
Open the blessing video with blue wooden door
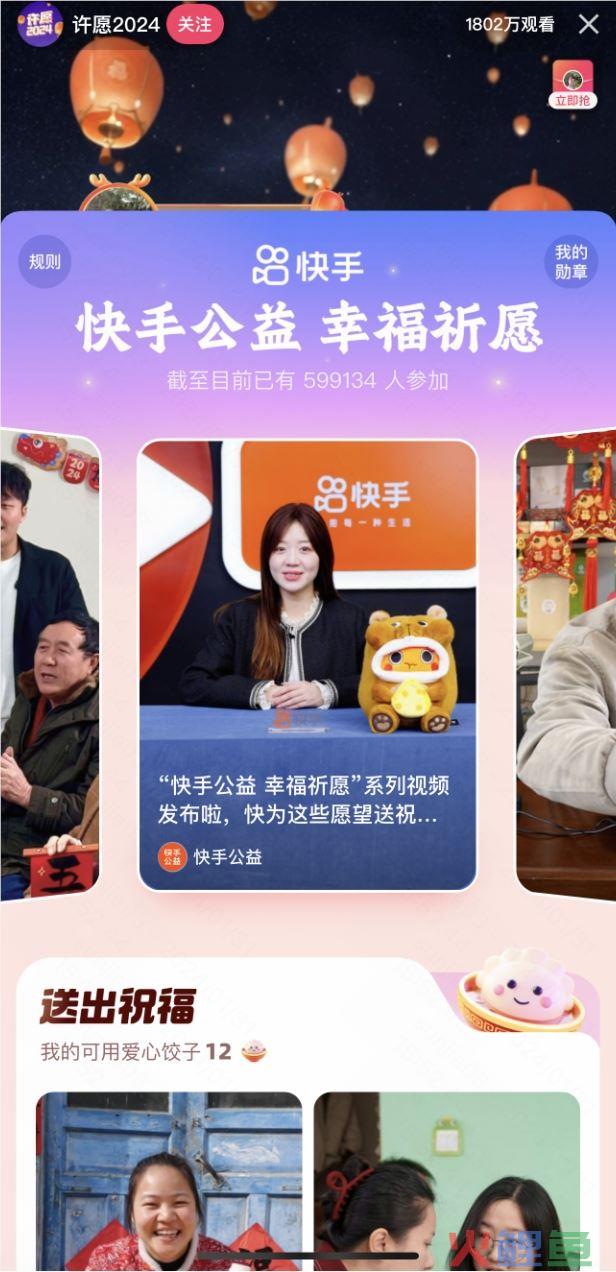(169, 1180)
